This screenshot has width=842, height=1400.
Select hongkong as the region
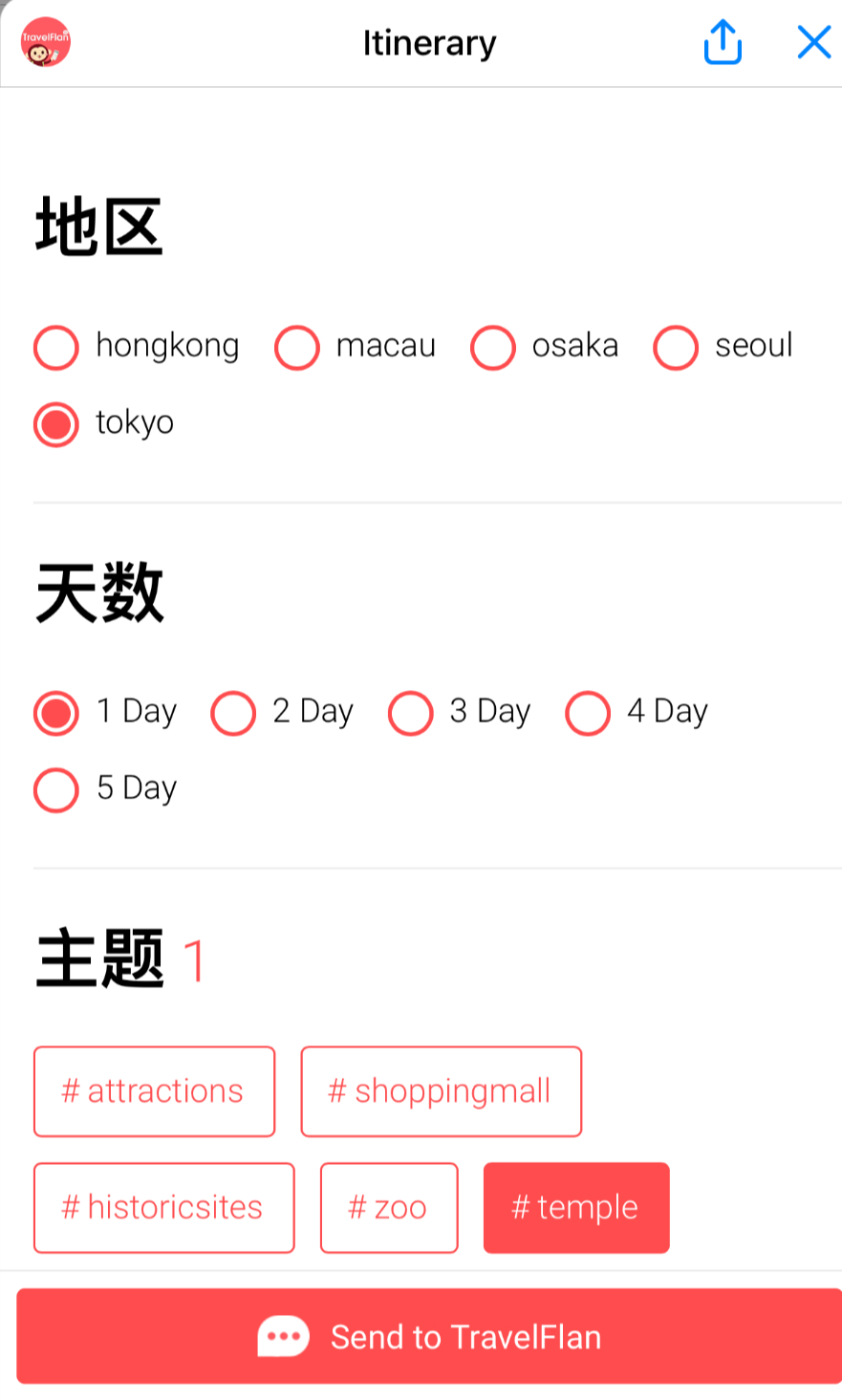point(55,347)
